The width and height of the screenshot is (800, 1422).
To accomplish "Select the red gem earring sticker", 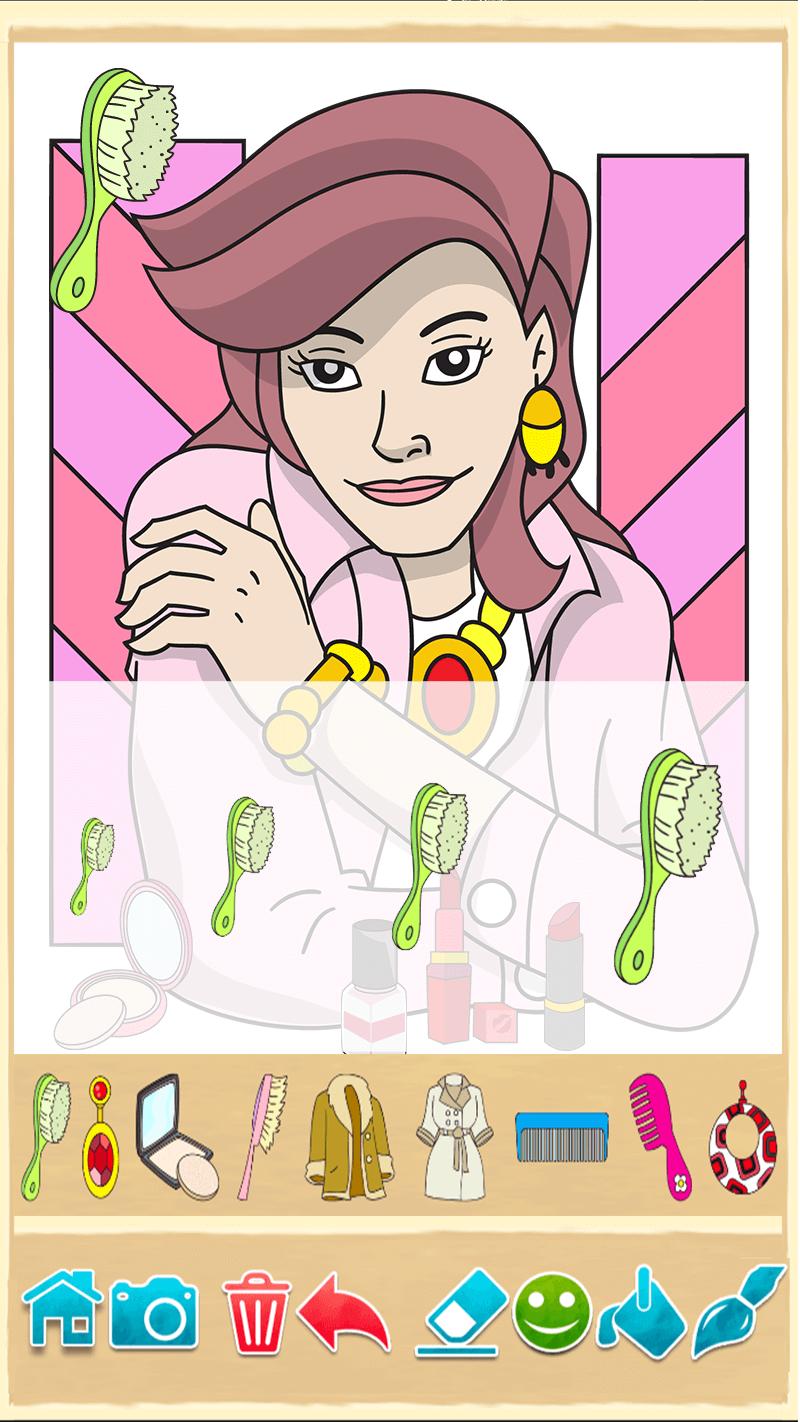I will (x=99, y=1137).
